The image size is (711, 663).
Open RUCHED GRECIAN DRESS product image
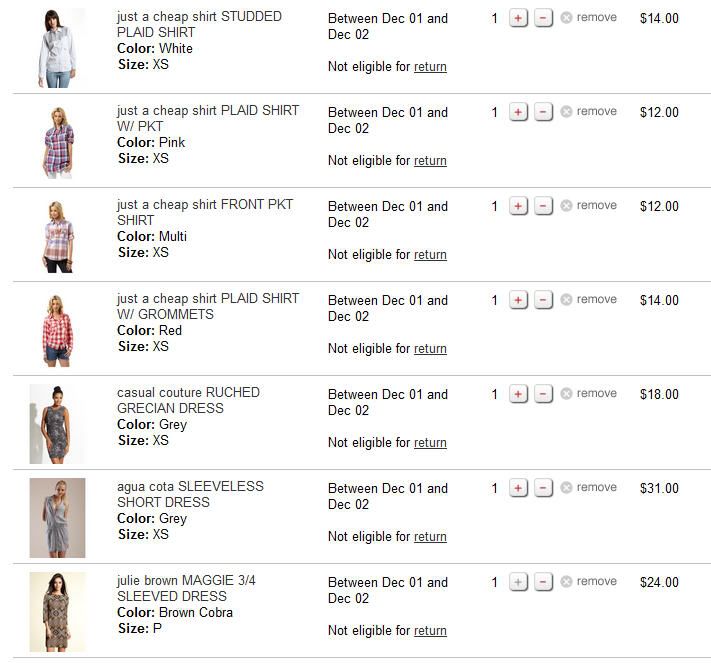[57, 424]
